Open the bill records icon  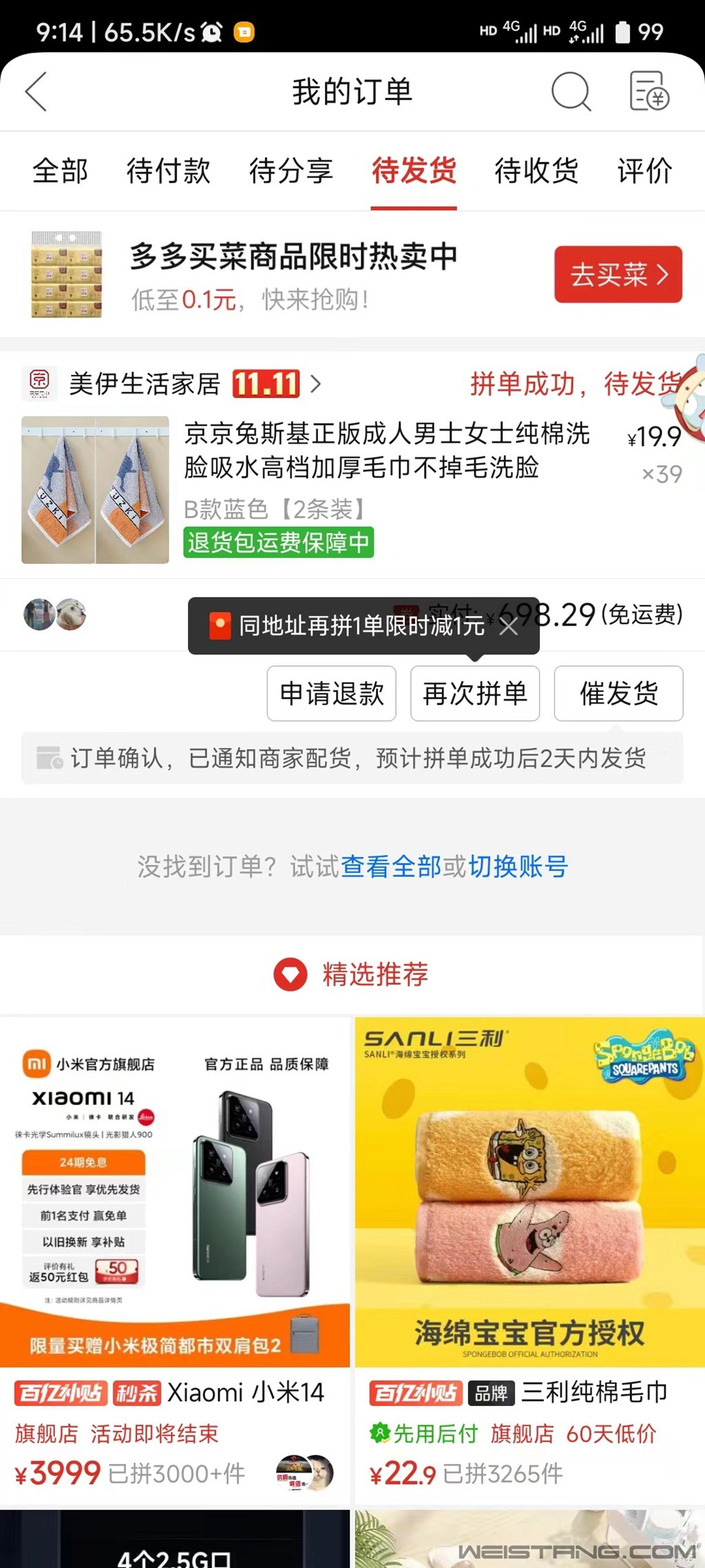pos(649,92)
